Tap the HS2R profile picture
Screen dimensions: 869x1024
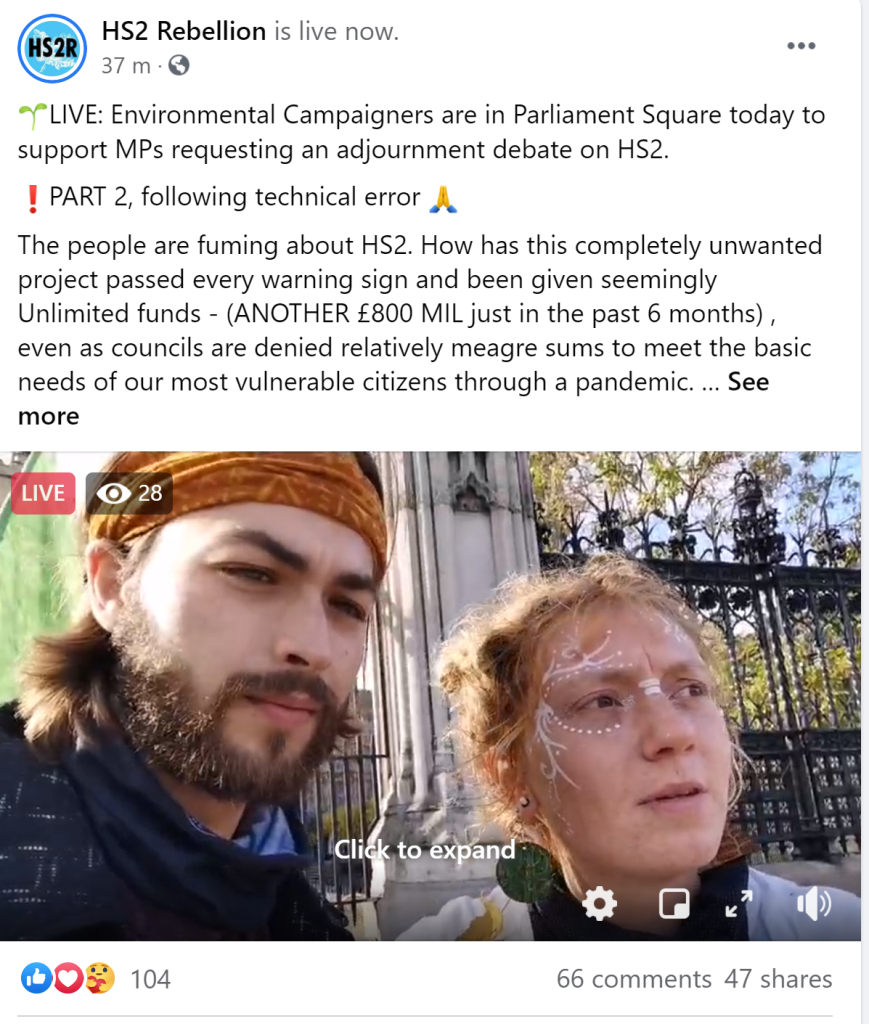pos(52,48)
